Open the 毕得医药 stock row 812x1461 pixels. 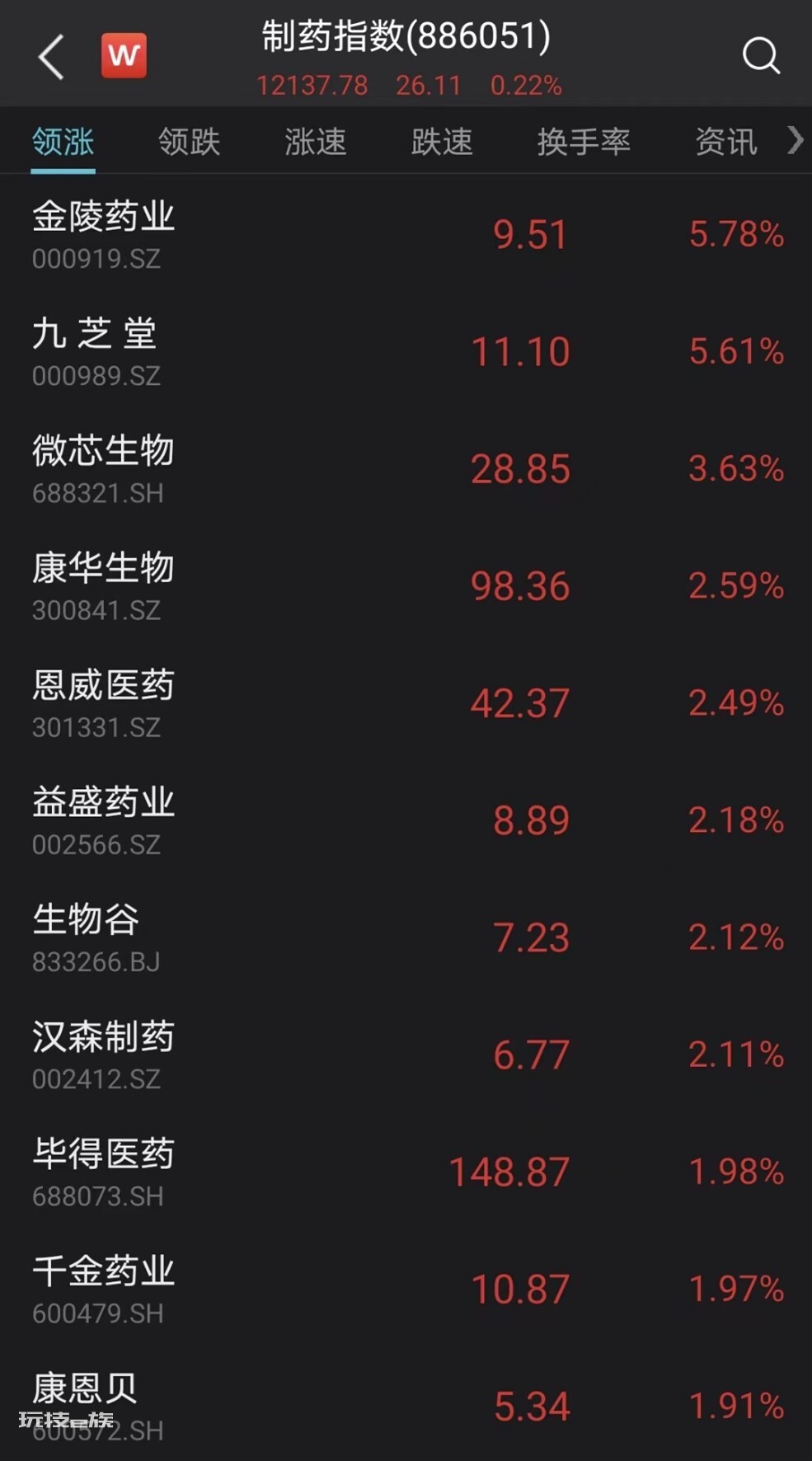[406, 1172]
